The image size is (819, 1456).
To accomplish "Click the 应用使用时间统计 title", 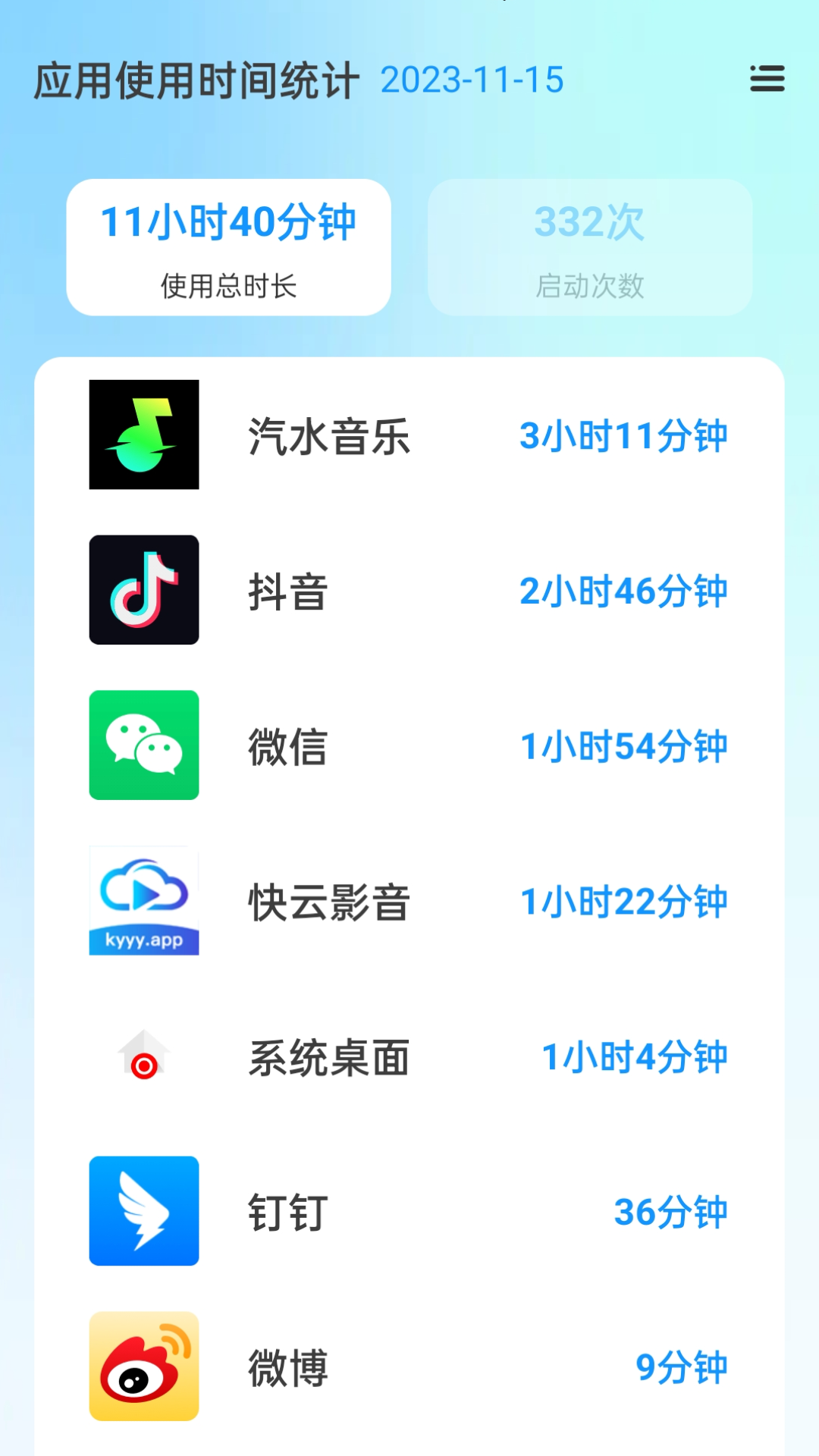I will (x=196, y=80).
